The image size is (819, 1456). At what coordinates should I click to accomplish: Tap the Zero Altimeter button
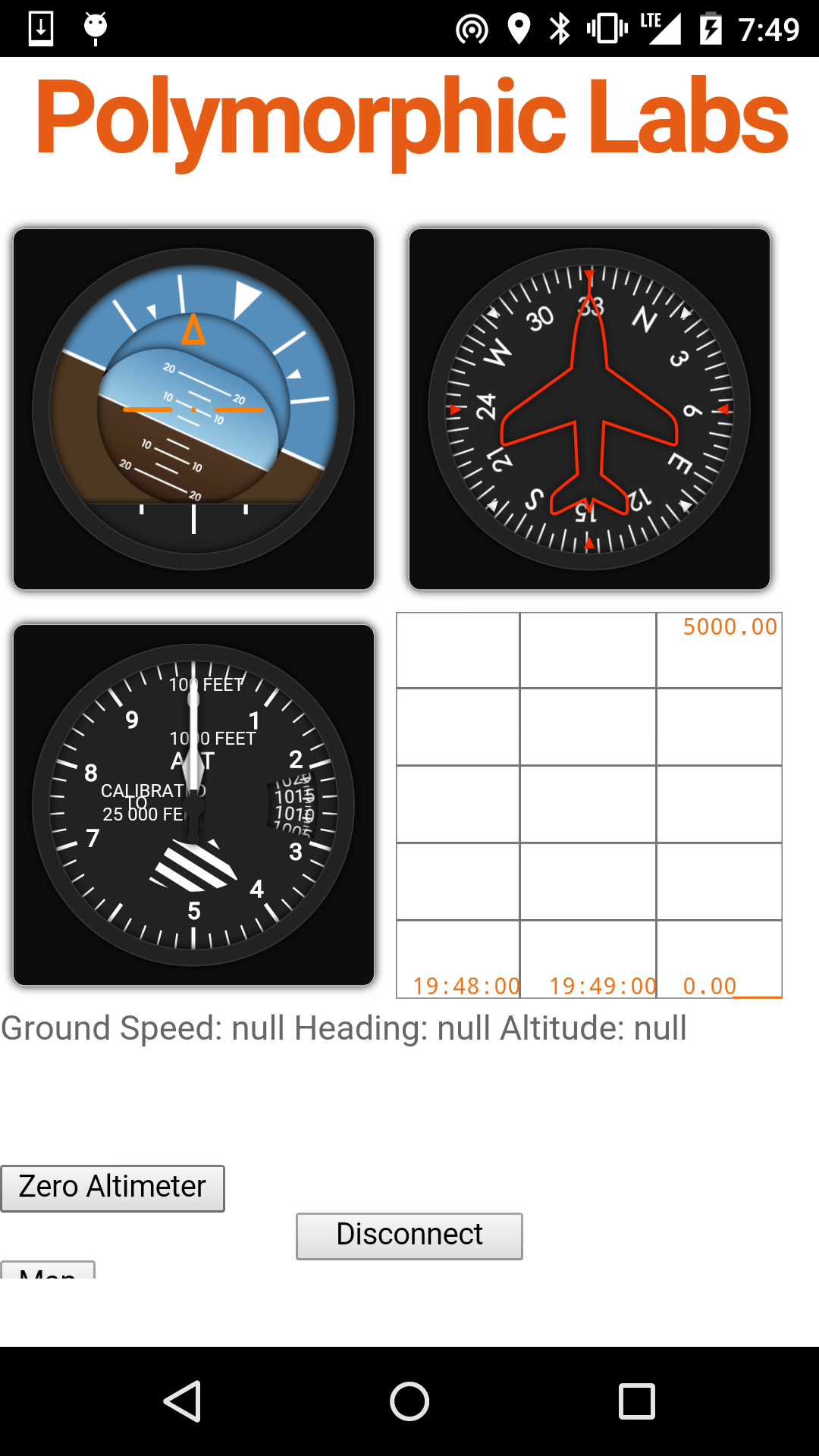coord(112,1188)
